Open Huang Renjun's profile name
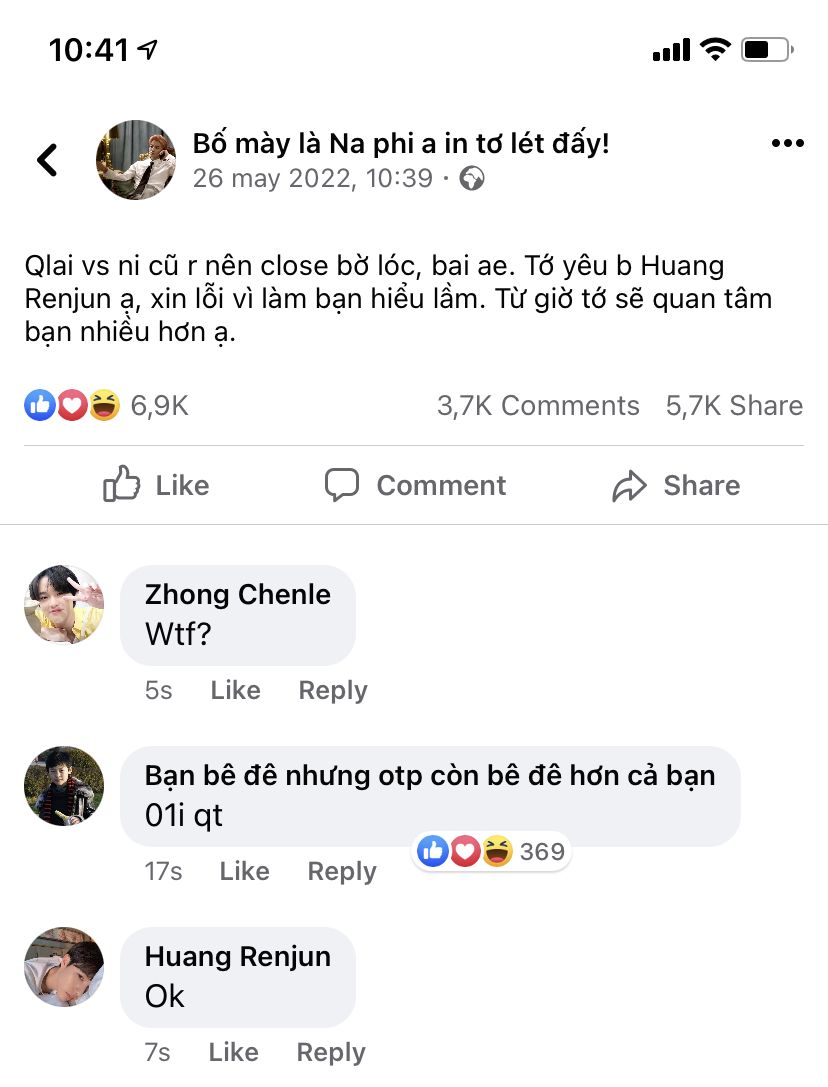This screenshot has height=1087, width=828. [x=237, y=956]
